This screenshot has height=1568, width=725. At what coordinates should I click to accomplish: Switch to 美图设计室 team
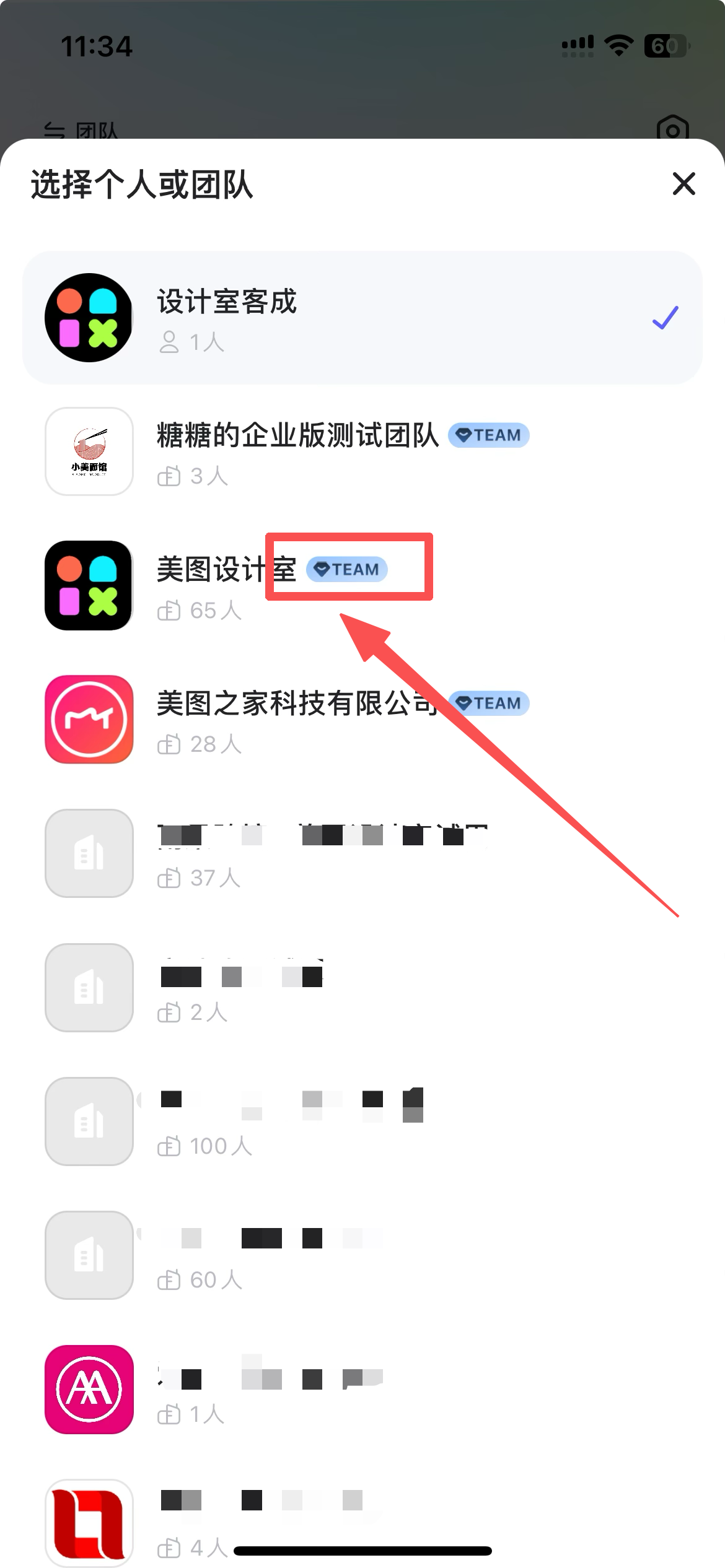pos(226,585)
